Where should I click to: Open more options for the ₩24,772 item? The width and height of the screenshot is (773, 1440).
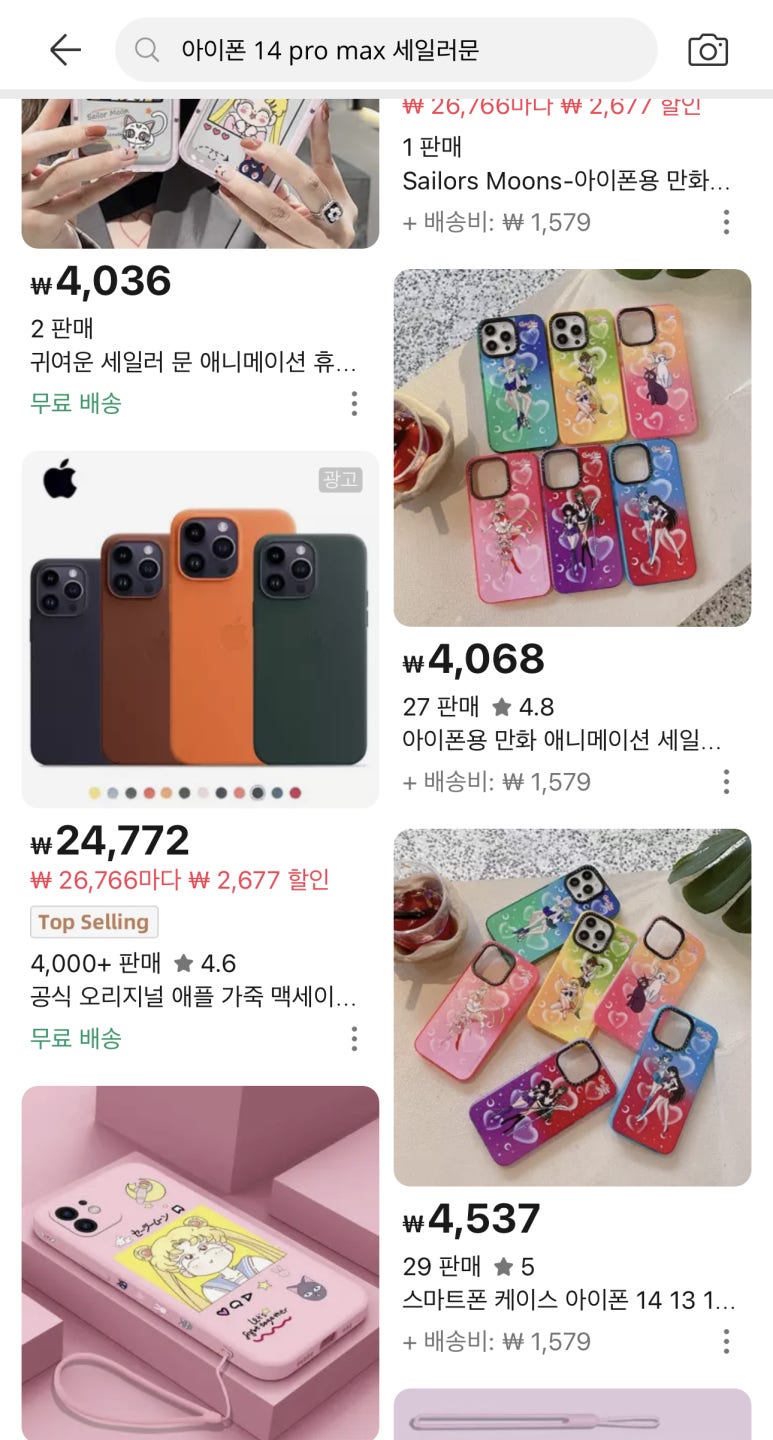pos(354,1039)
